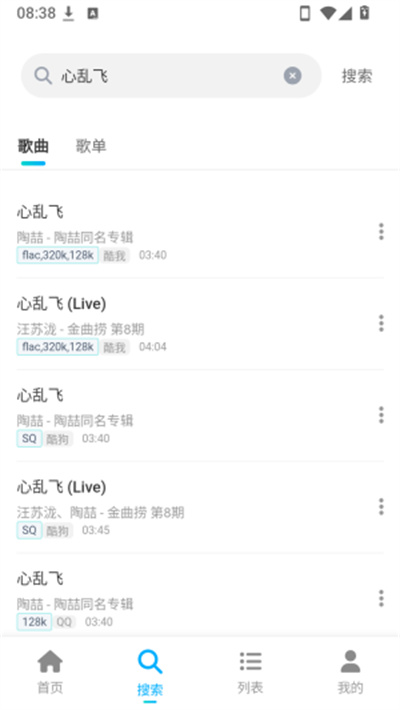
Task: Go to the 首页 home tab
Action: [x=50, y=673]
